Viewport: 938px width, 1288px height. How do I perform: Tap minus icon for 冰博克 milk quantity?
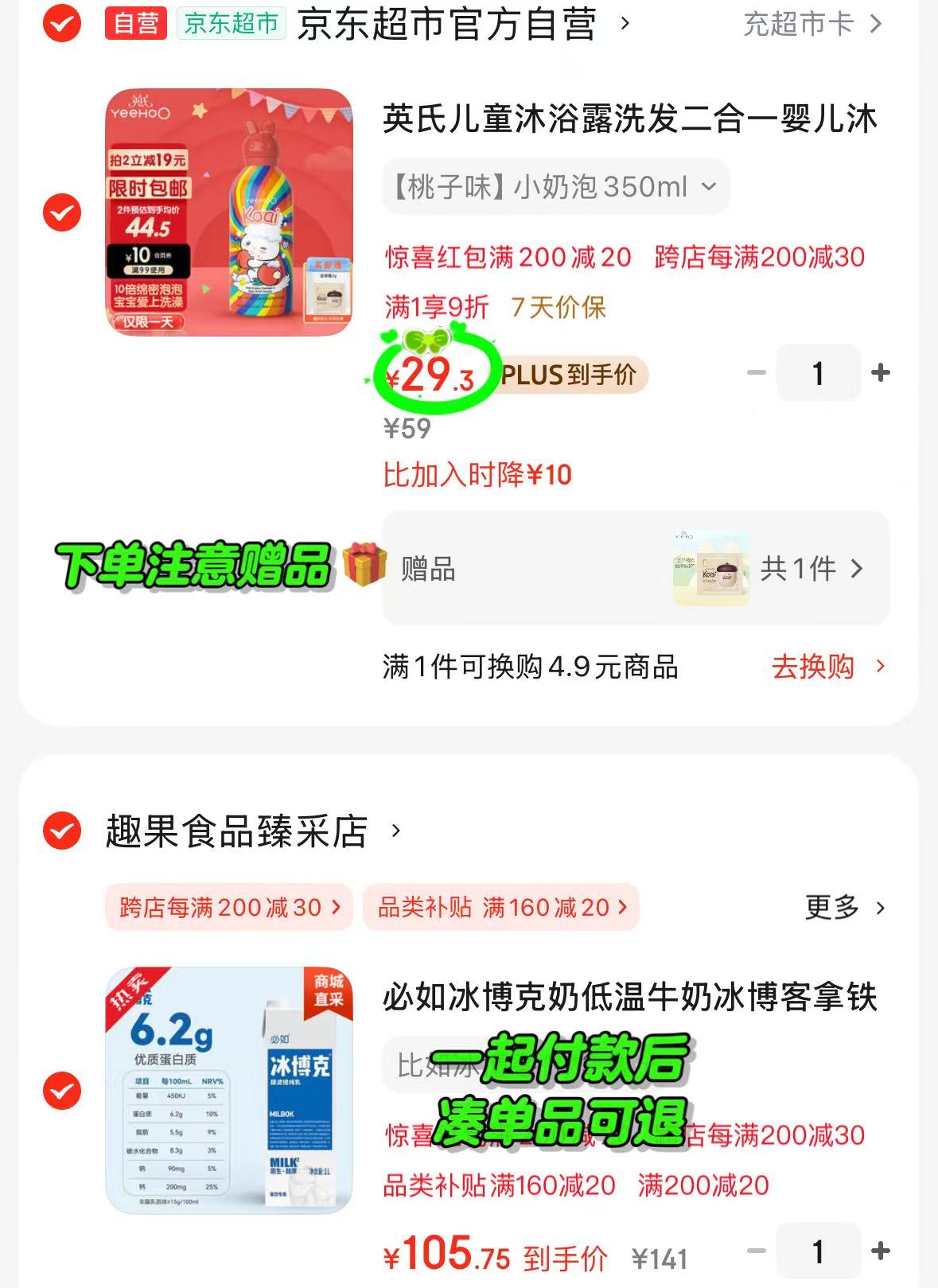tap(757, 1251)
